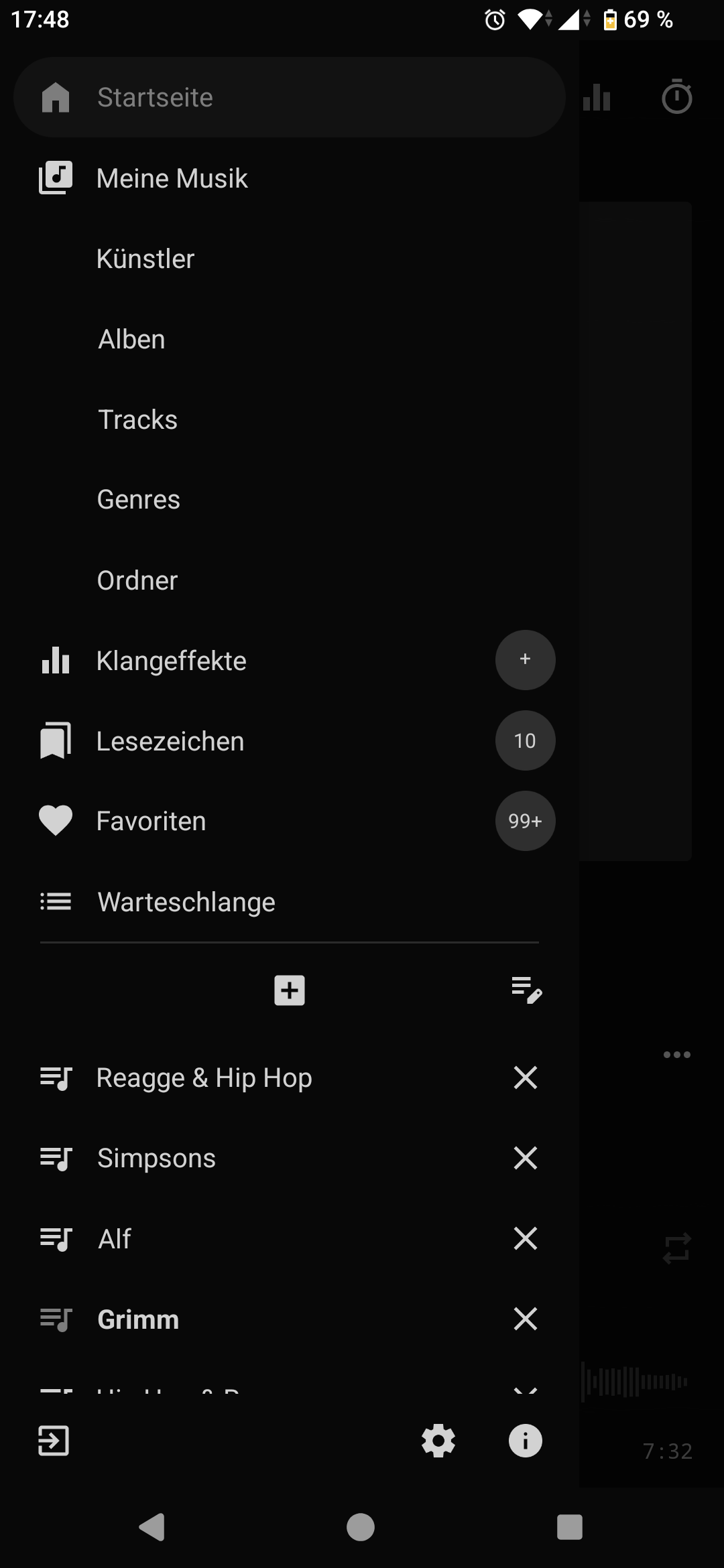Open Klangeffekte
Image resolution: width=724 pixels, height=1568 pixels.
(171, 661)
